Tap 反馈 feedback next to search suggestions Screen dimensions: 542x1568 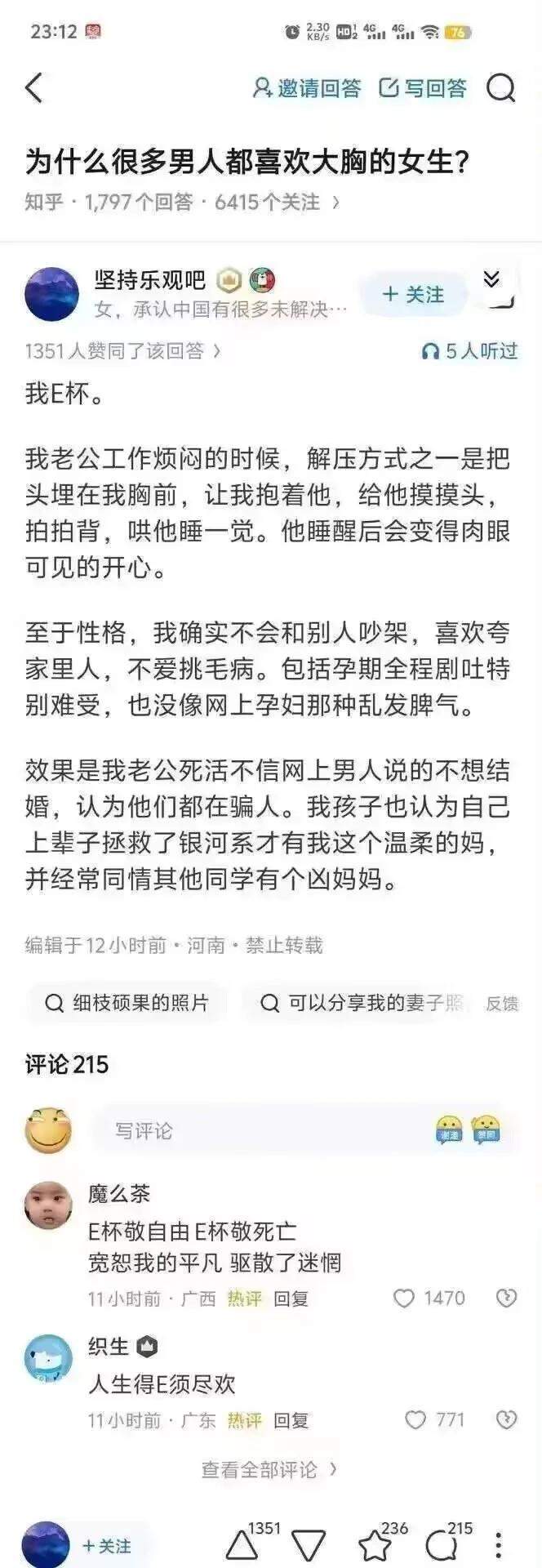502,1004
